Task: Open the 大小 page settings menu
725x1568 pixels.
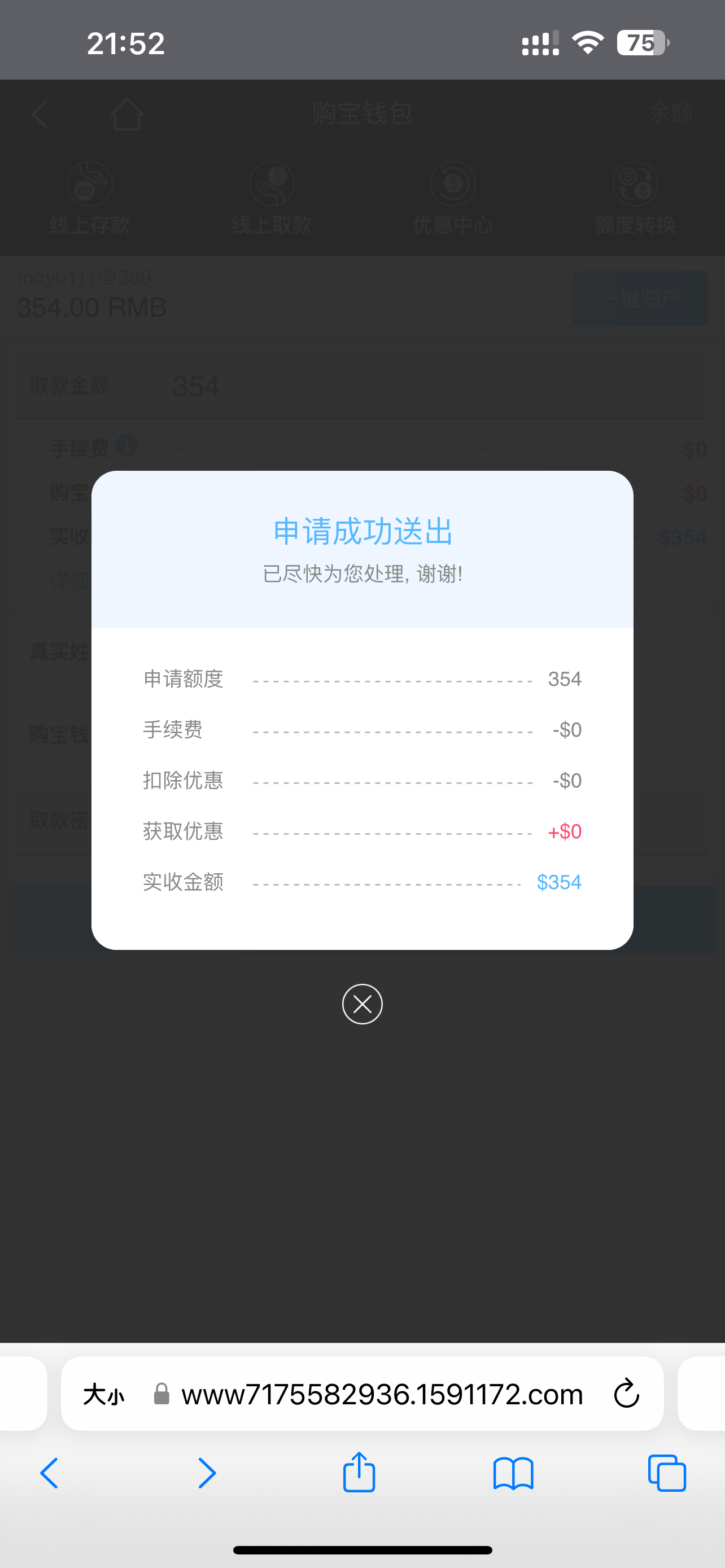Action: coord(103,1394)
